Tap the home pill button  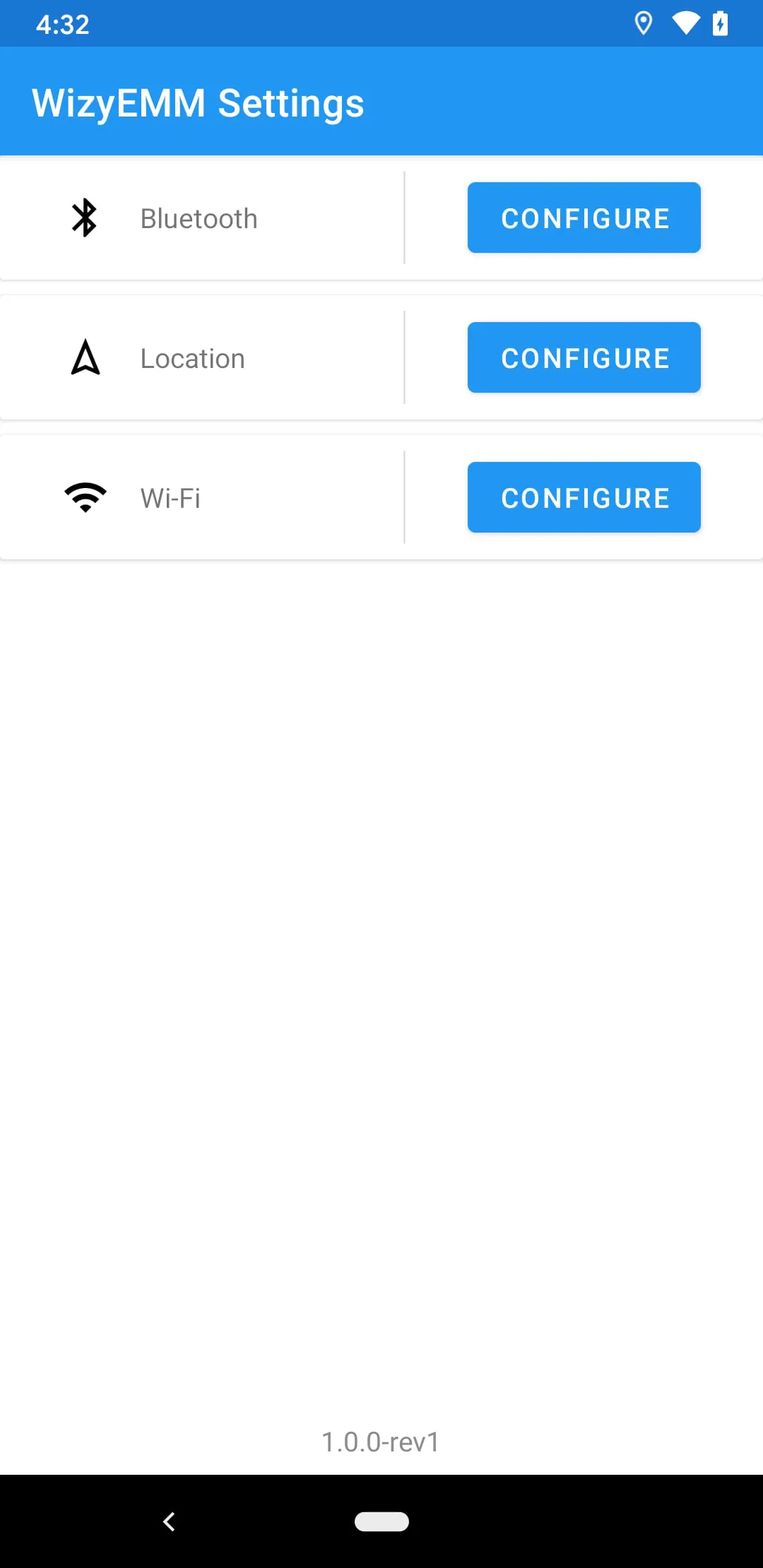click(381, 1521)
